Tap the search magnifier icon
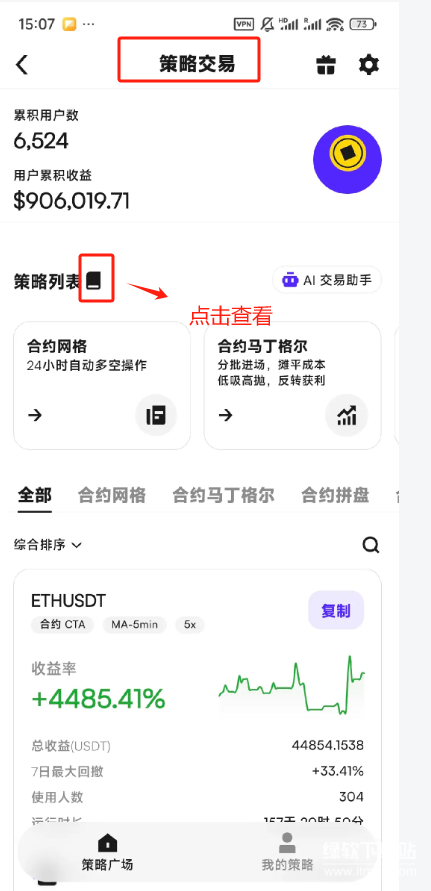This screenshot has width=431, height=891. (x=371, y=546)
